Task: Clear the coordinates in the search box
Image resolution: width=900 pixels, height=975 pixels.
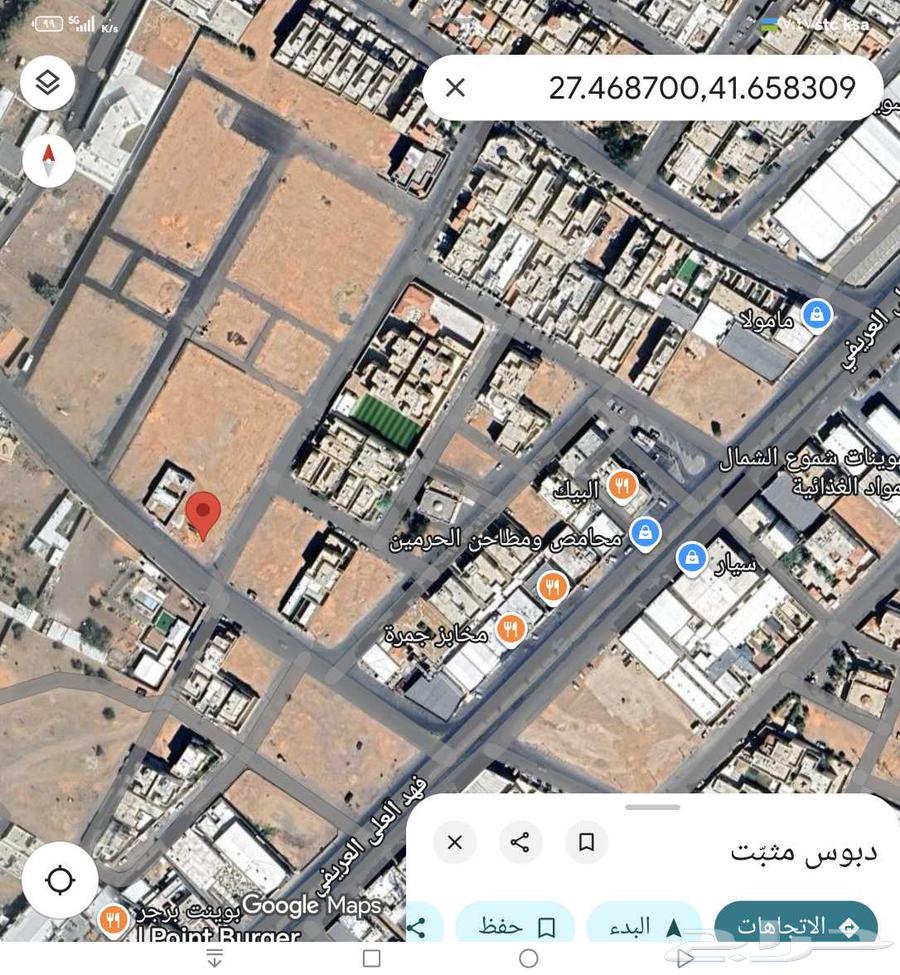Action: click(x=455, y=88)
